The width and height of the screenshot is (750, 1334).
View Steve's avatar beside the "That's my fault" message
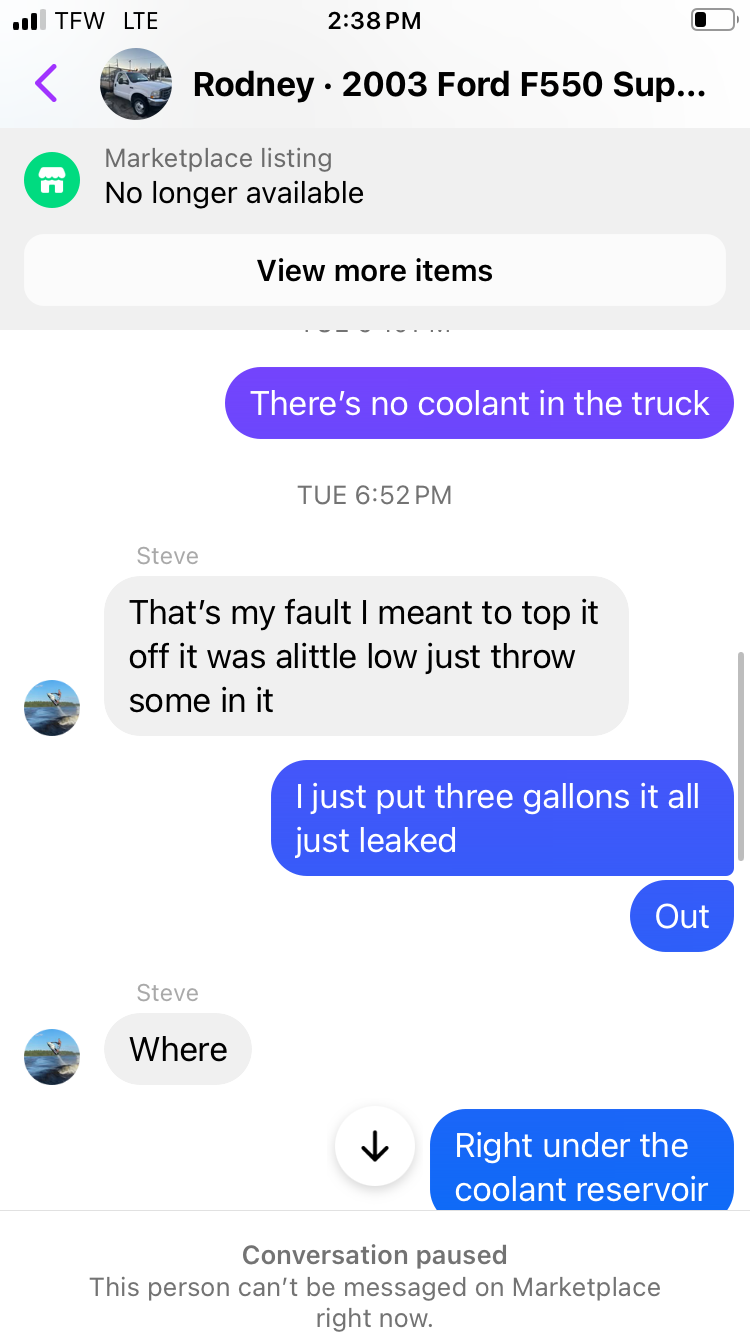click(x=52, y=708)
